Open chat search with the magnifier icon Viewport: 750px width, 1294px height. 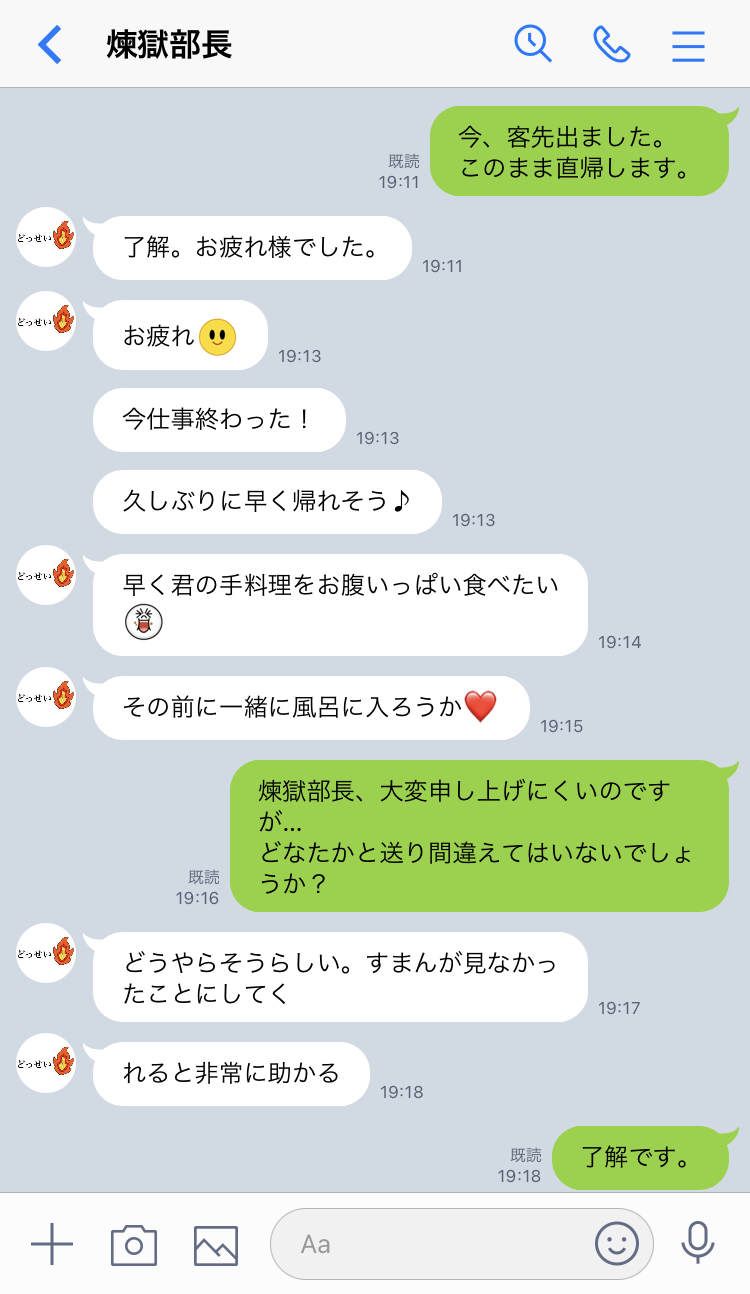532,44
